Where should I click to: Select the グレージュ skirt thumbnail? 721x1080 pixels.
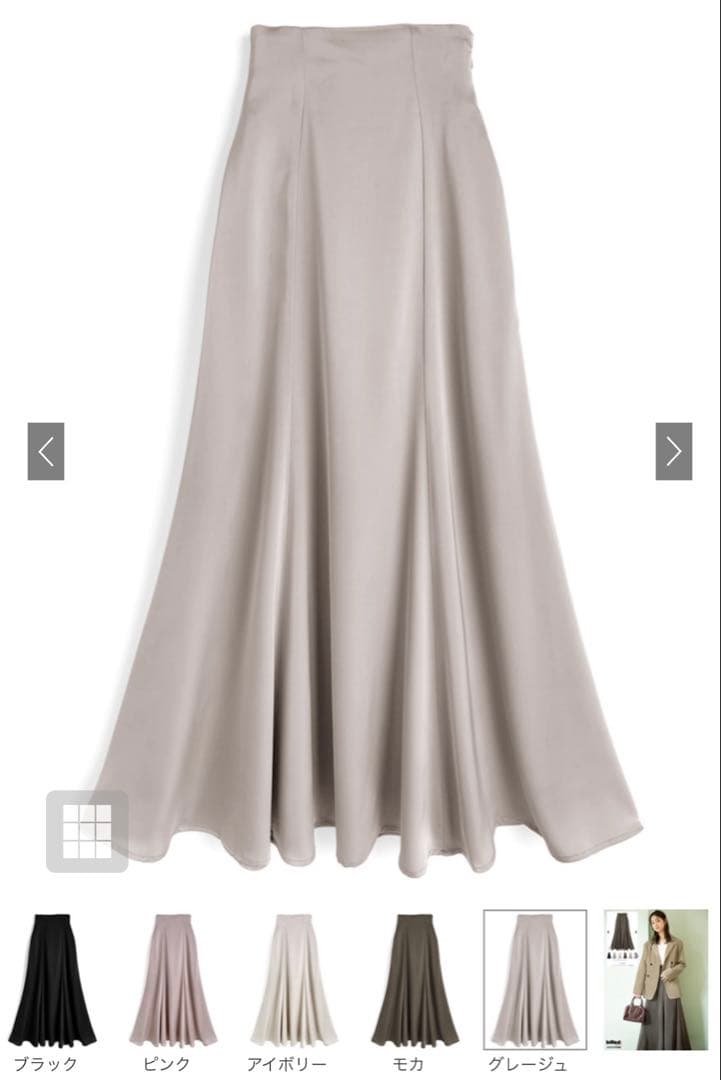click(535, 979)
